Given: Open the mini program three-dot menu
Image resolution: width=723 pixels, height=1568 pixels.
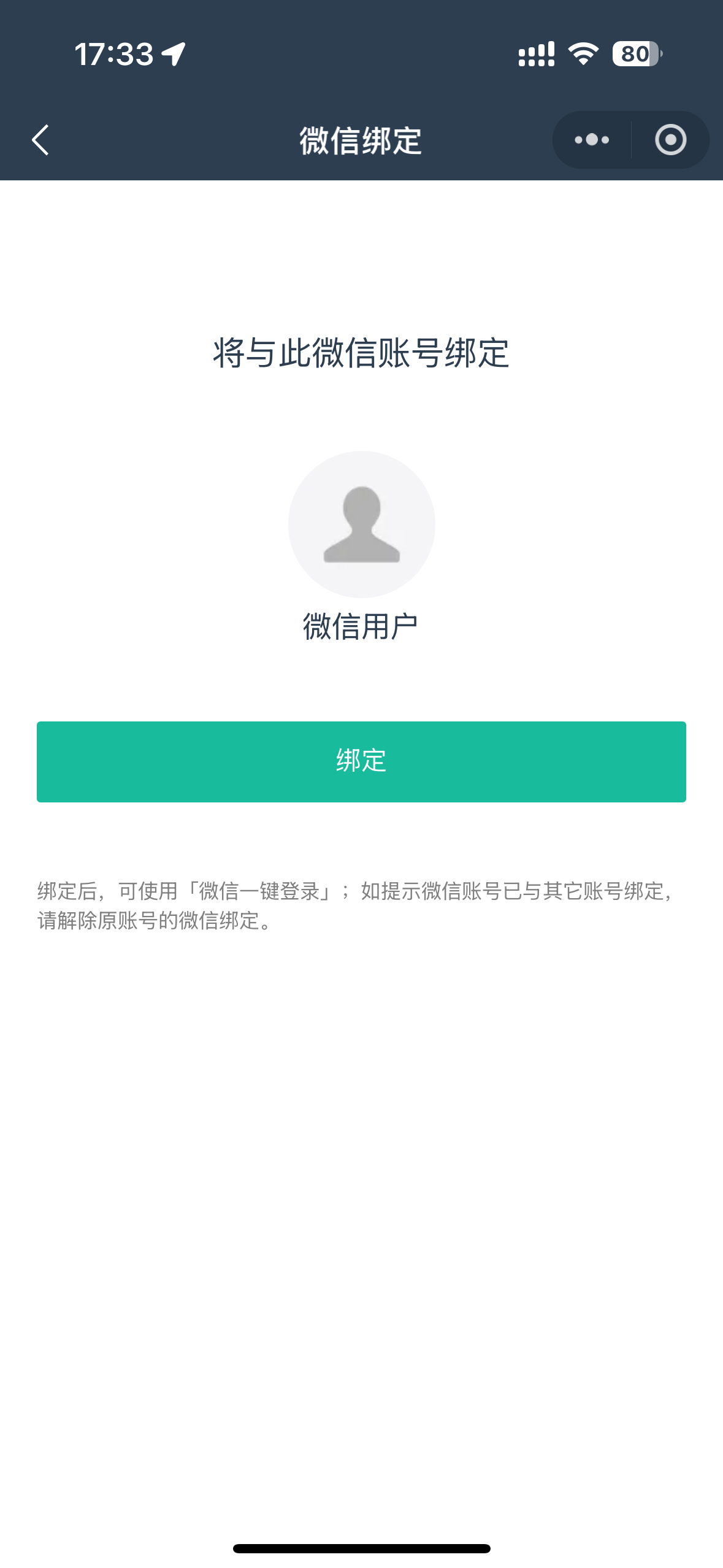Looking at the screenshot, I should point(592,140).
